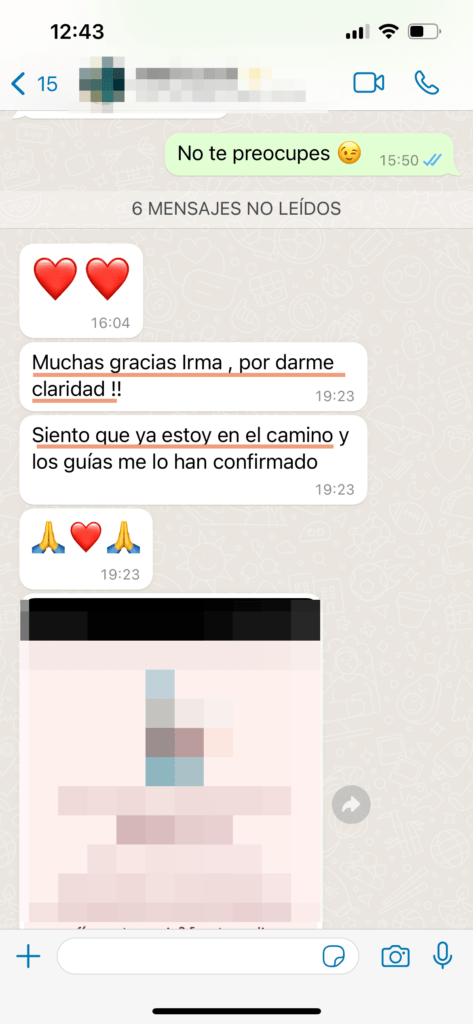Open the sticker picker in the input field
Screen dimensions: 473x1024
pyautogui.click(x=334, y=957)
